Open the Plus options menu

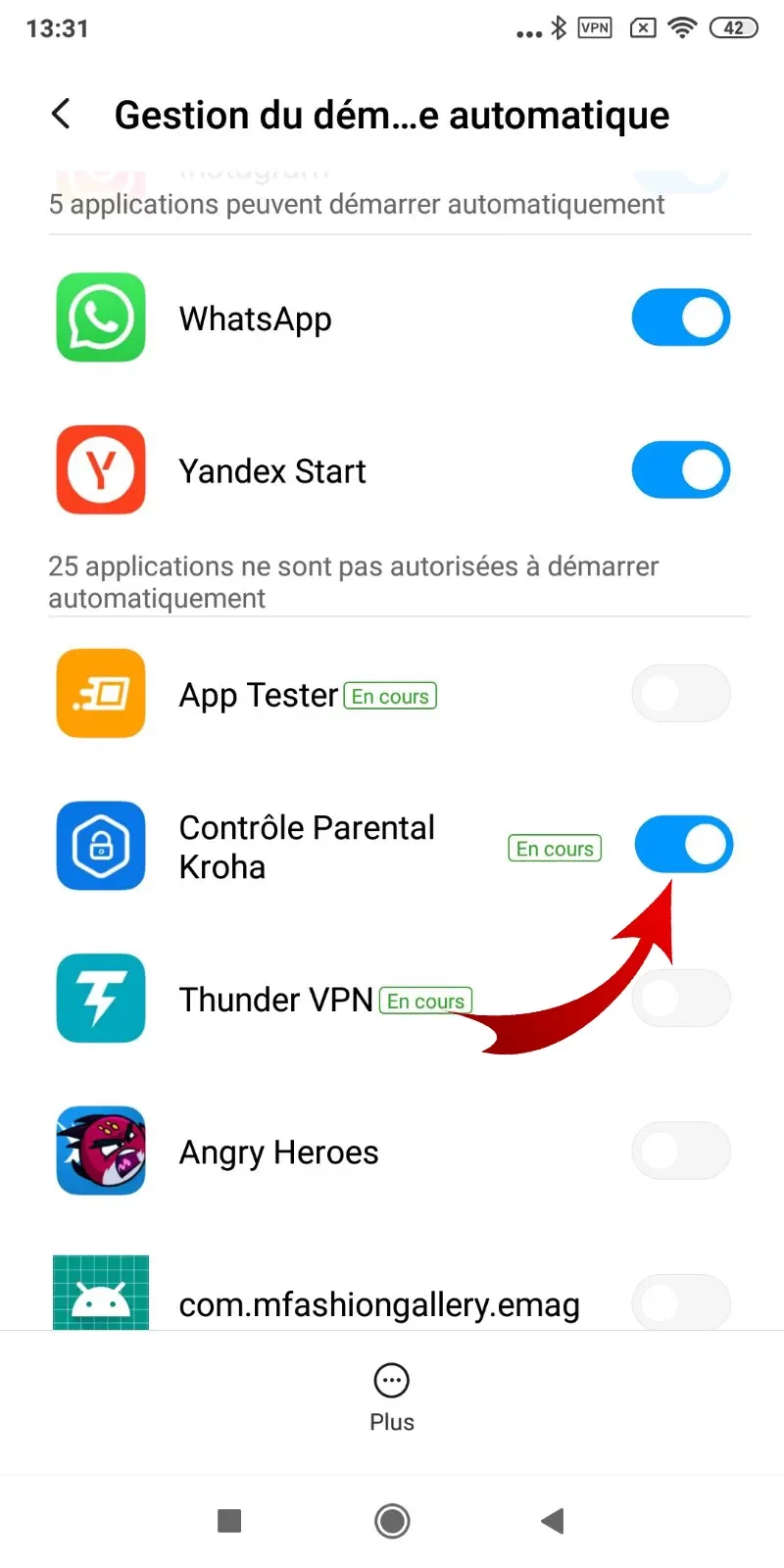[x=392, y=1396]
